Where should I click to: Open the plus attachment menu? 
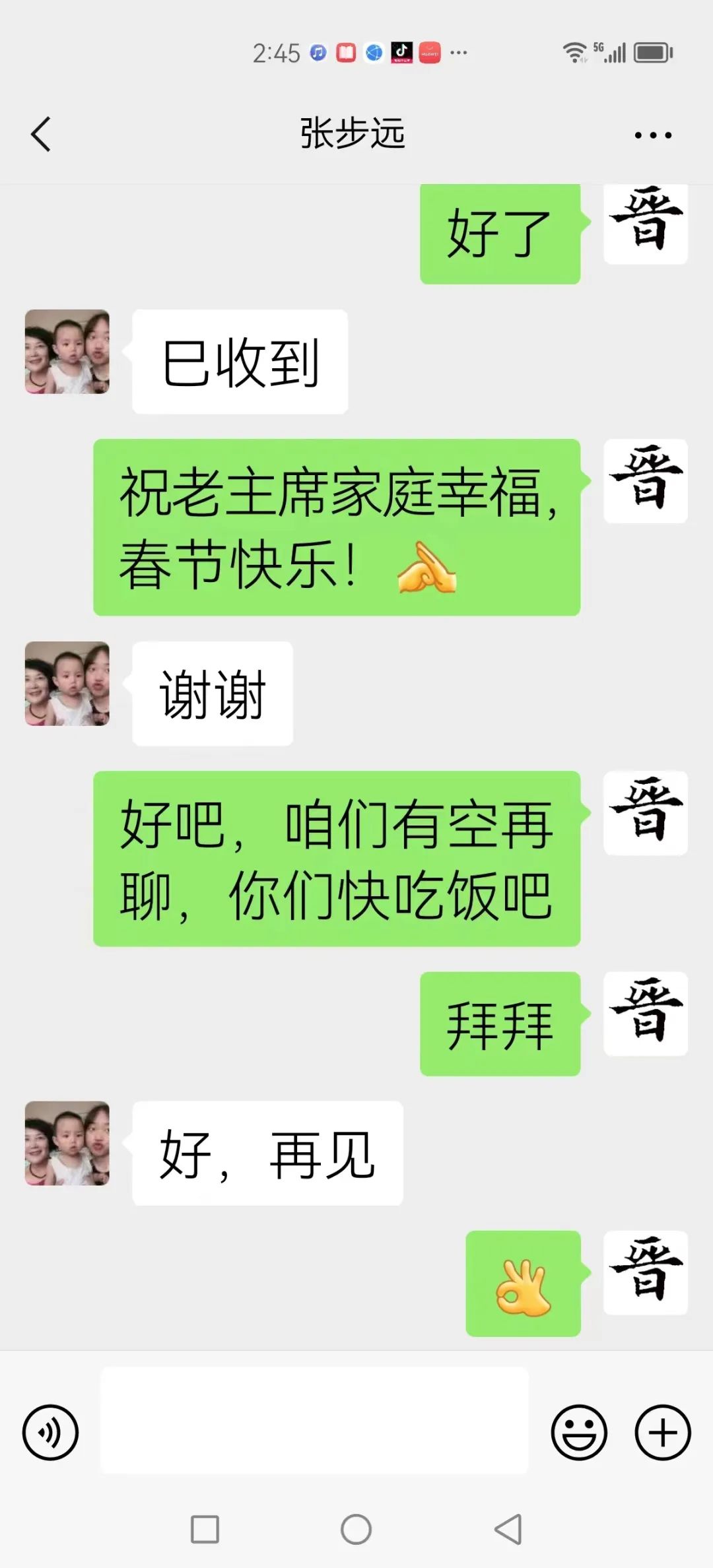662,1433
